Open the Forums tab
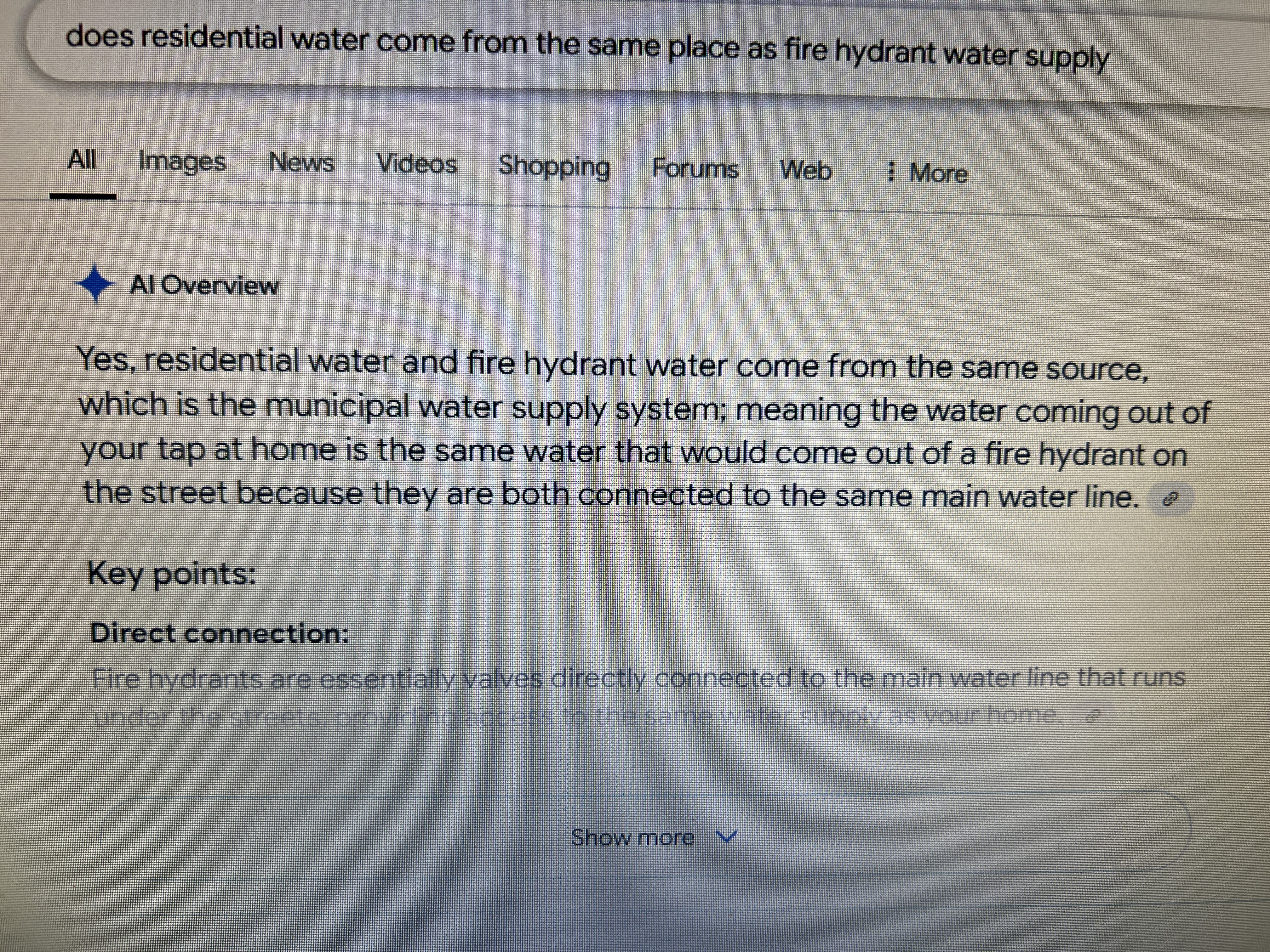Screen dimensions: 1270x952 tap(695, 169)
